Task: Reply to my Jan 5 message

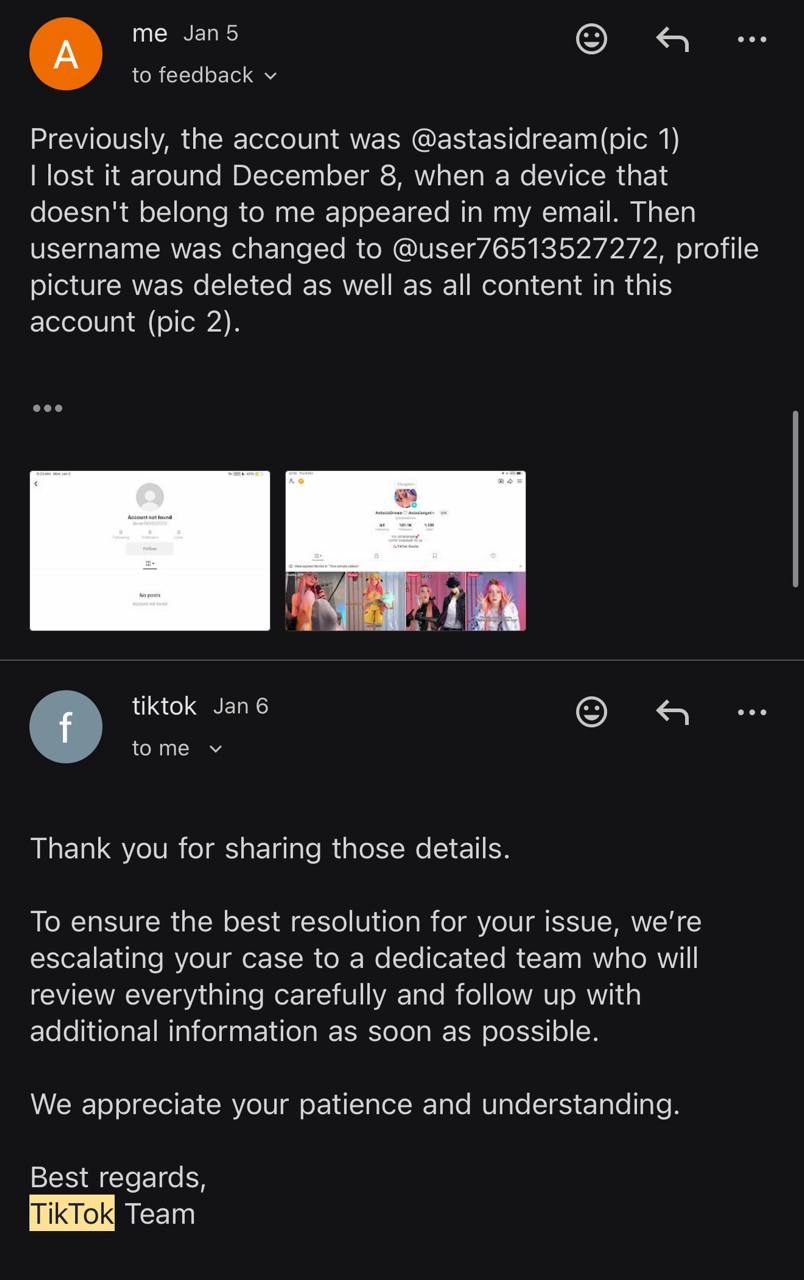Action: point(672,39)
